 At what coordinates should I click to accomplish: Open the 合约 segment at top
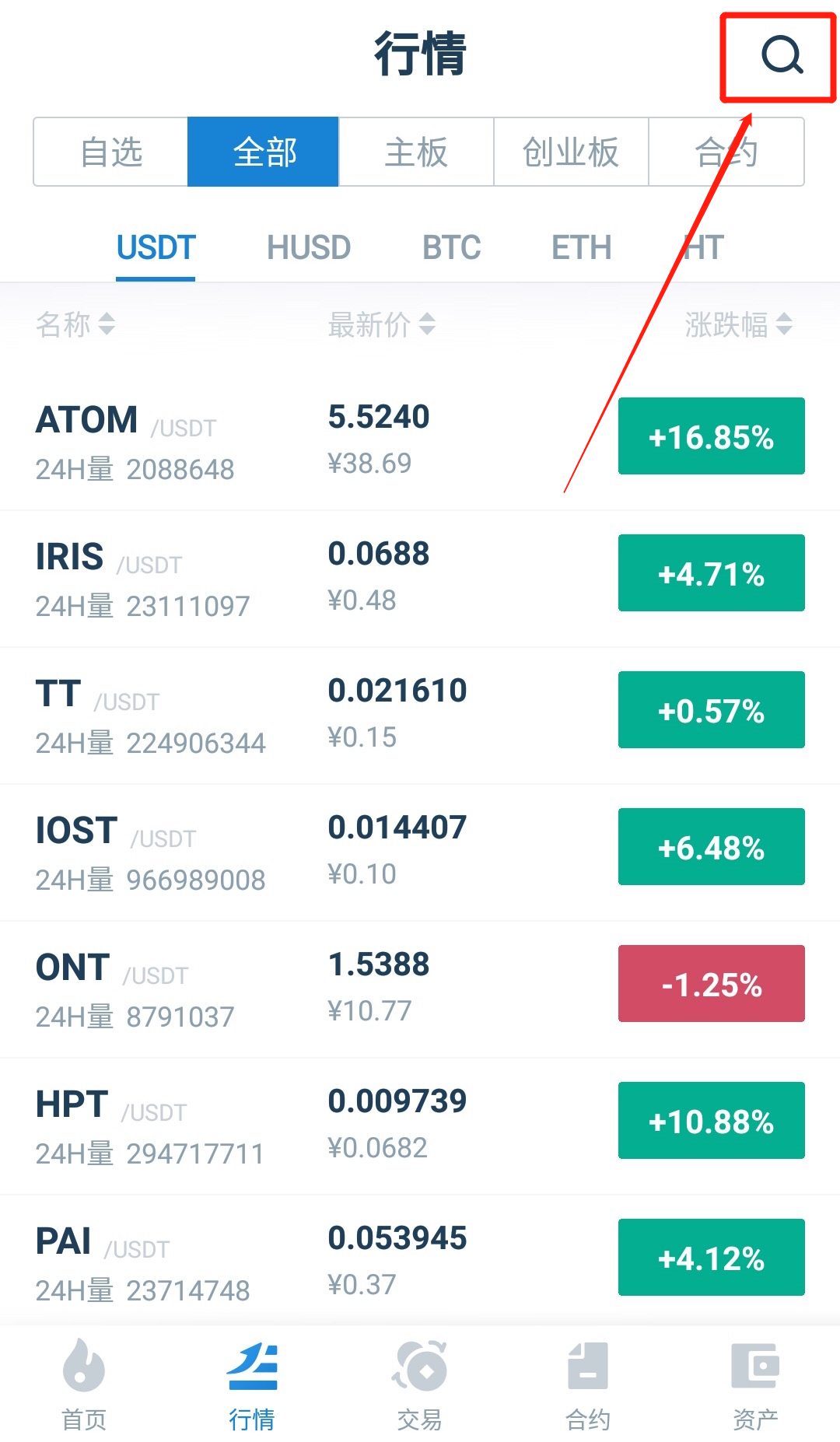click(725, 152)
